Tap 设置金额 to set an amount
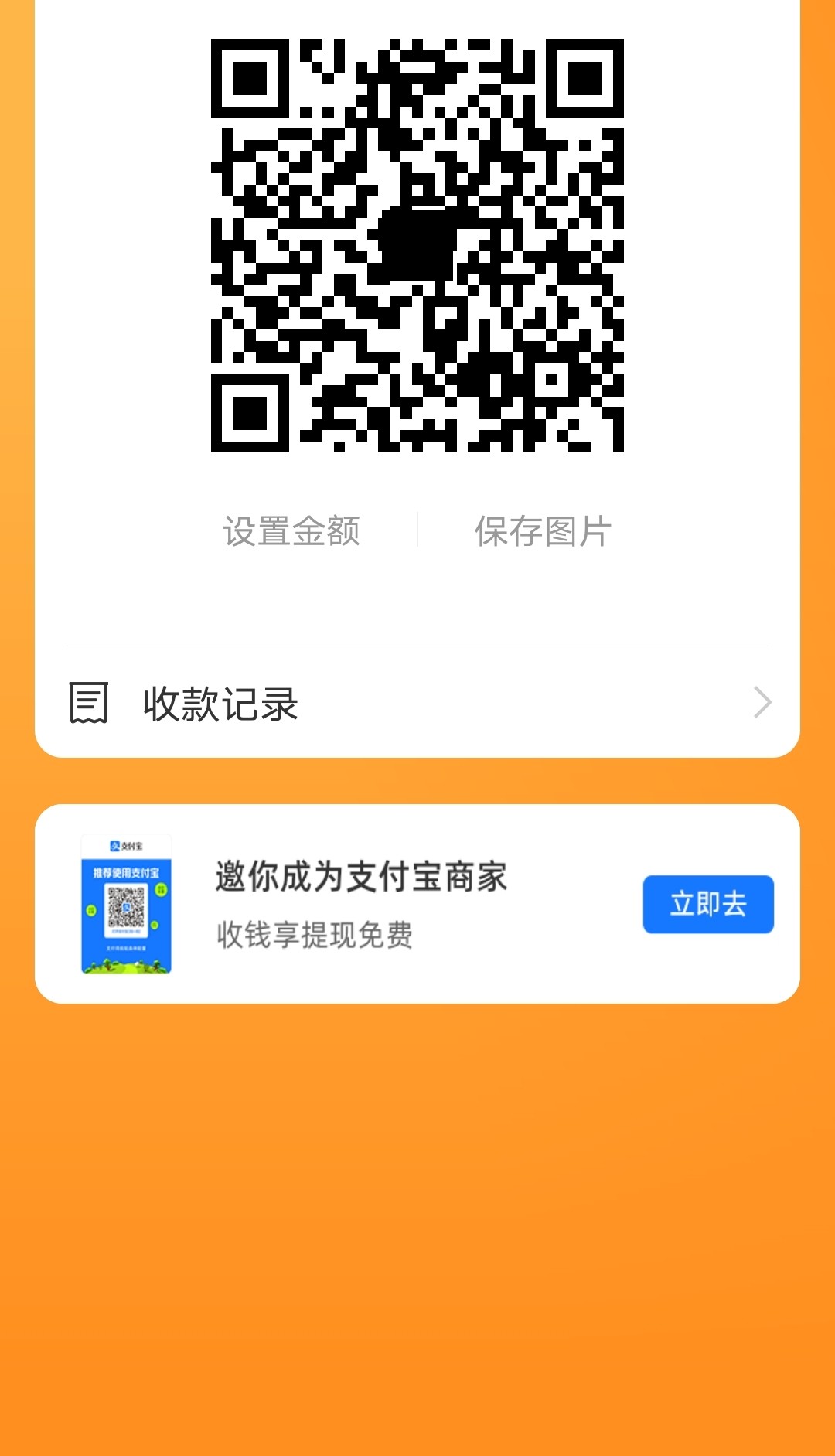The height and width of the screenshot is (1456, 835). [291, 531]
